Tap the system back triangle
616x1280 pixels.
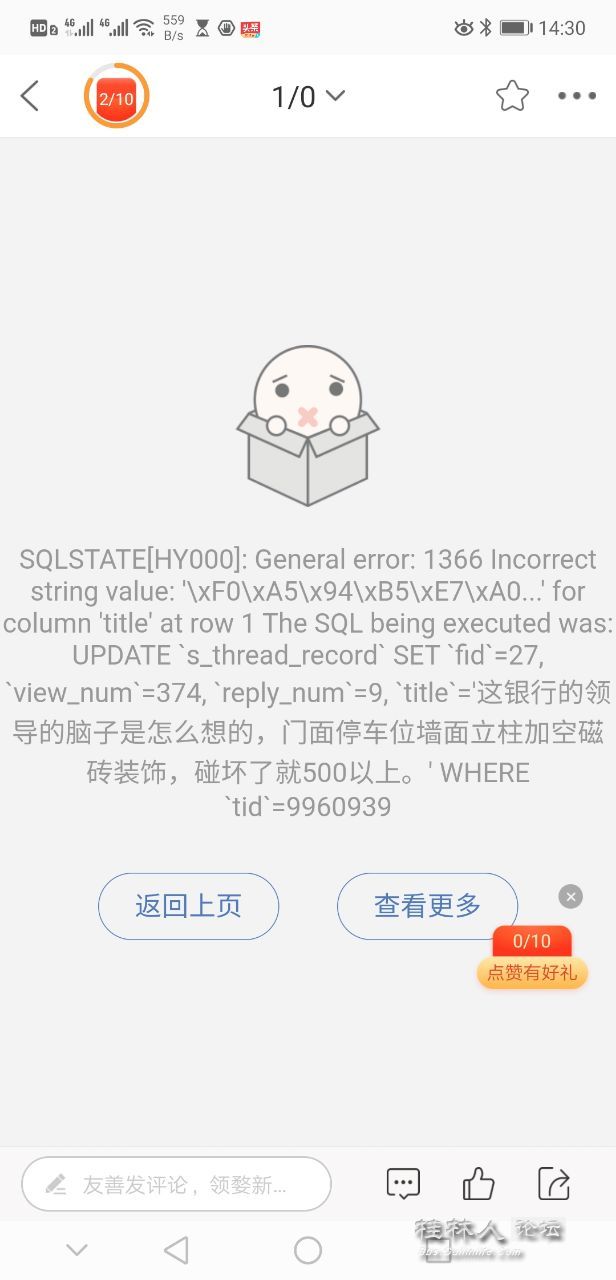click(177, 1249)
